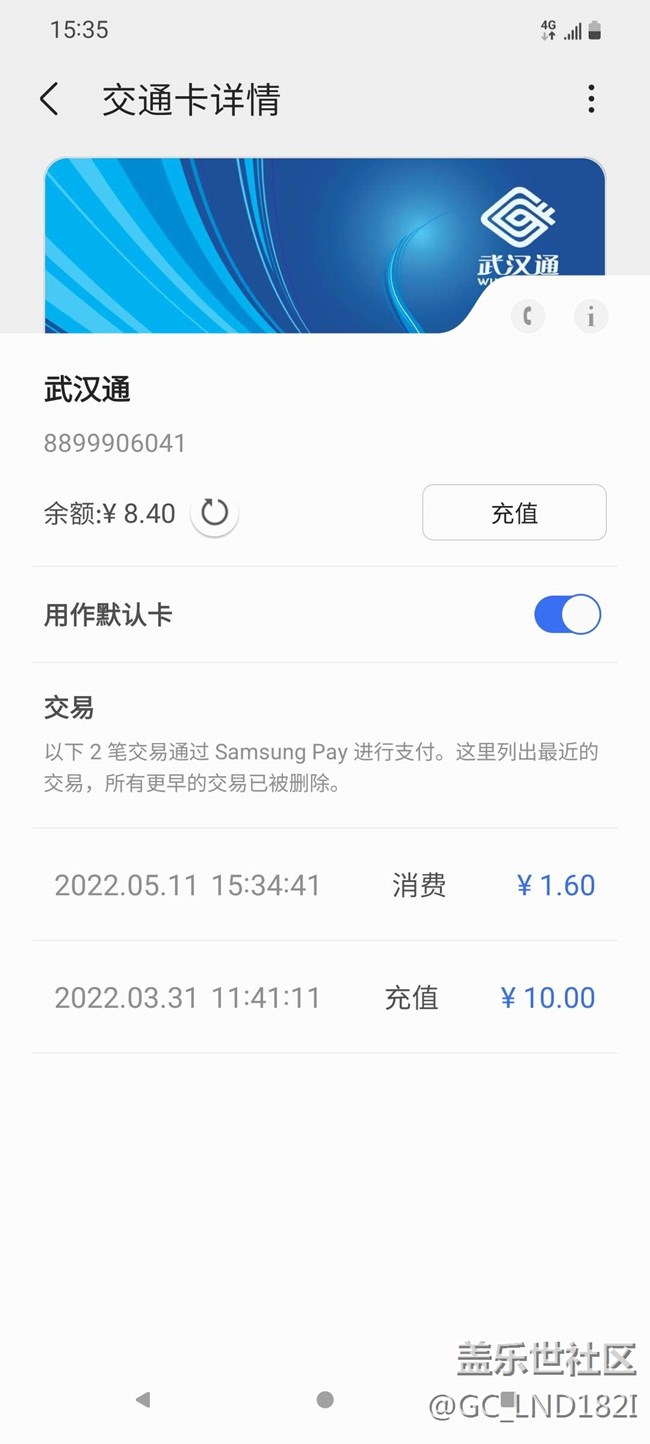Tap the 充值 top-up button
The height and width of the screenshot is (1444, 650).
(x=514, y=513)
